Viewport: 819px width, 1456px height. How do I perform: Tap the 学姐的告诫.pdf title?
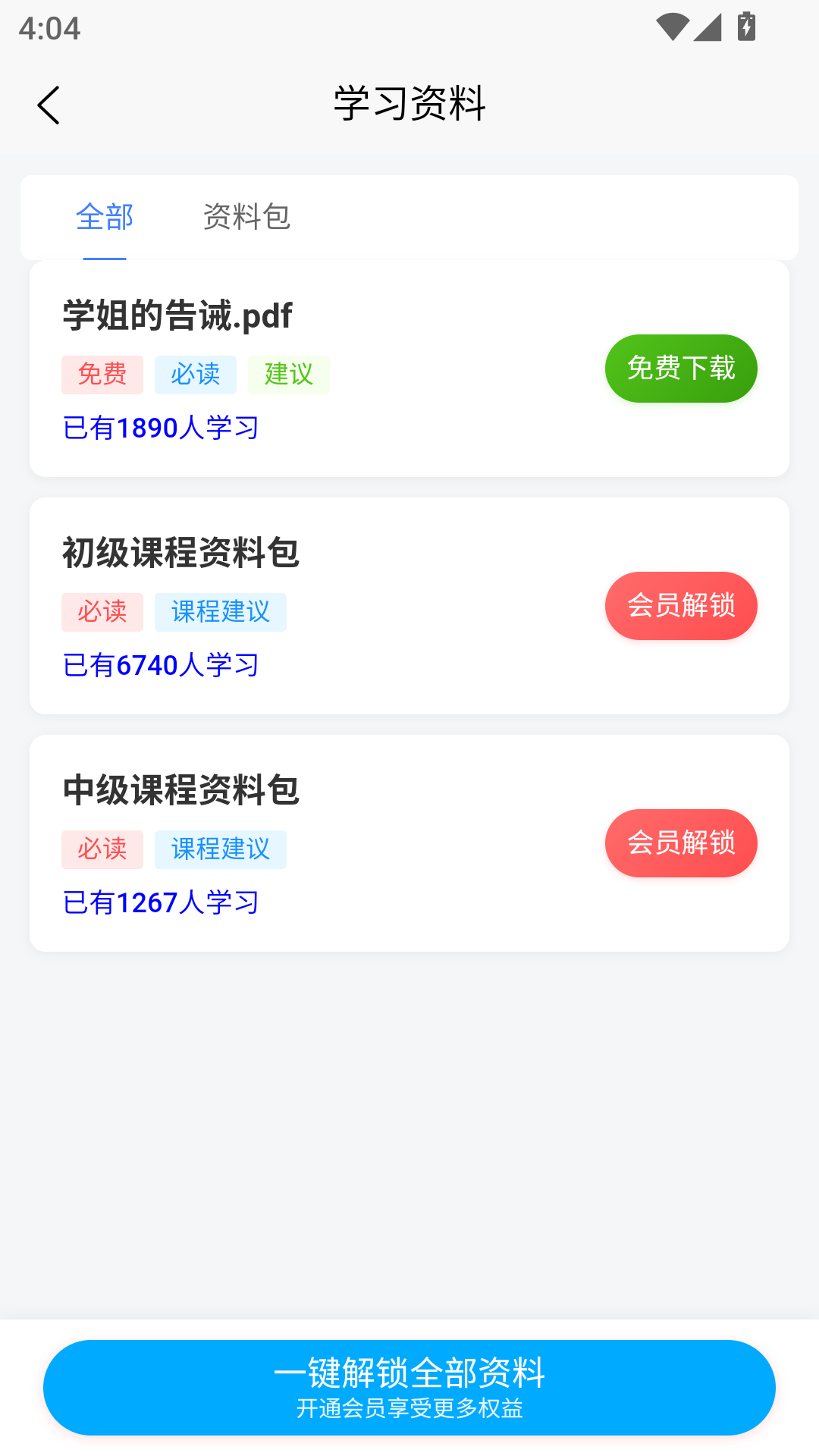coord(176,316)
